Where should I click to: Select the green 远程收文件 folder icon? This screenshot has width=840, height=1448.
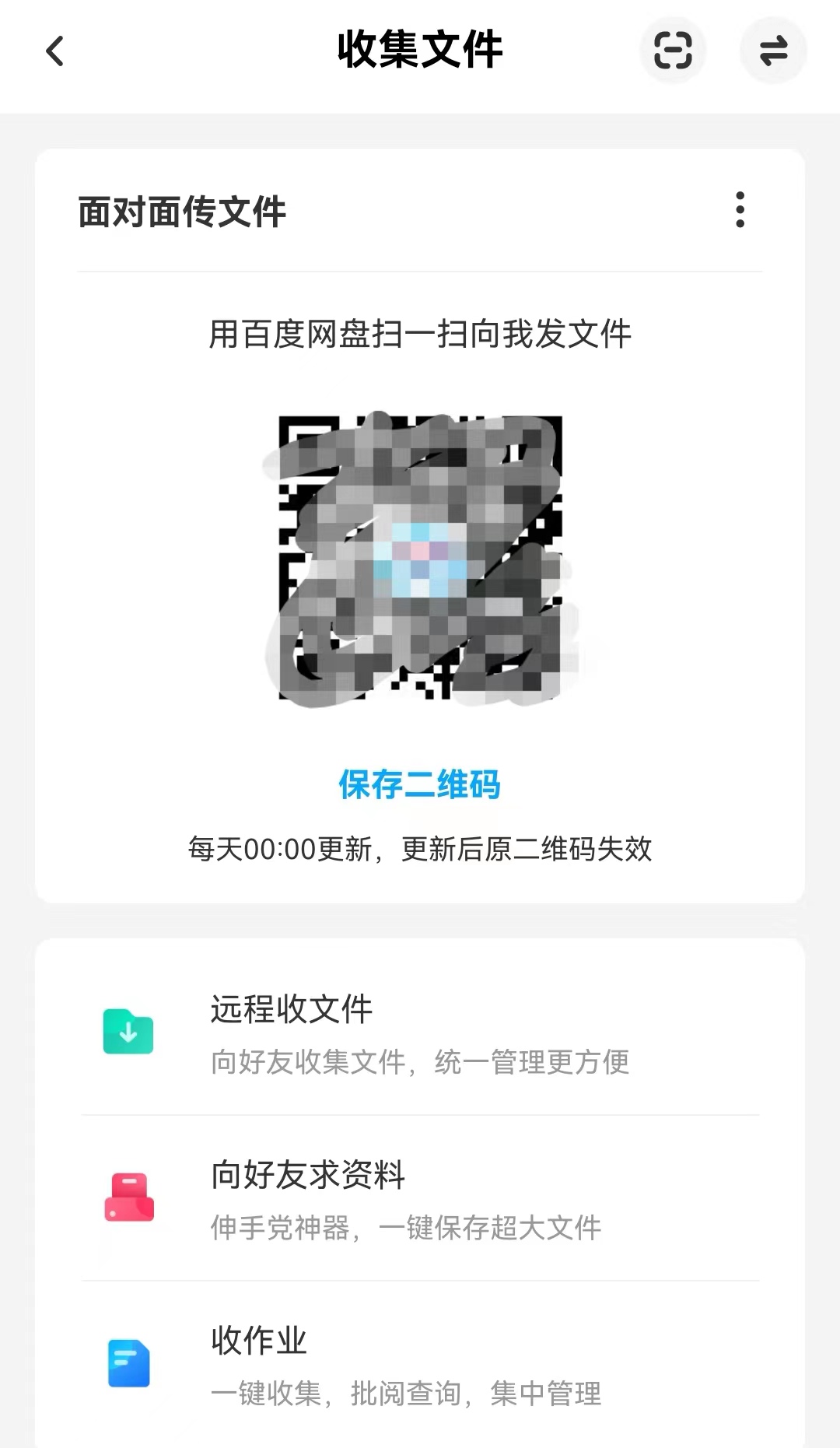click(129, 1033)
